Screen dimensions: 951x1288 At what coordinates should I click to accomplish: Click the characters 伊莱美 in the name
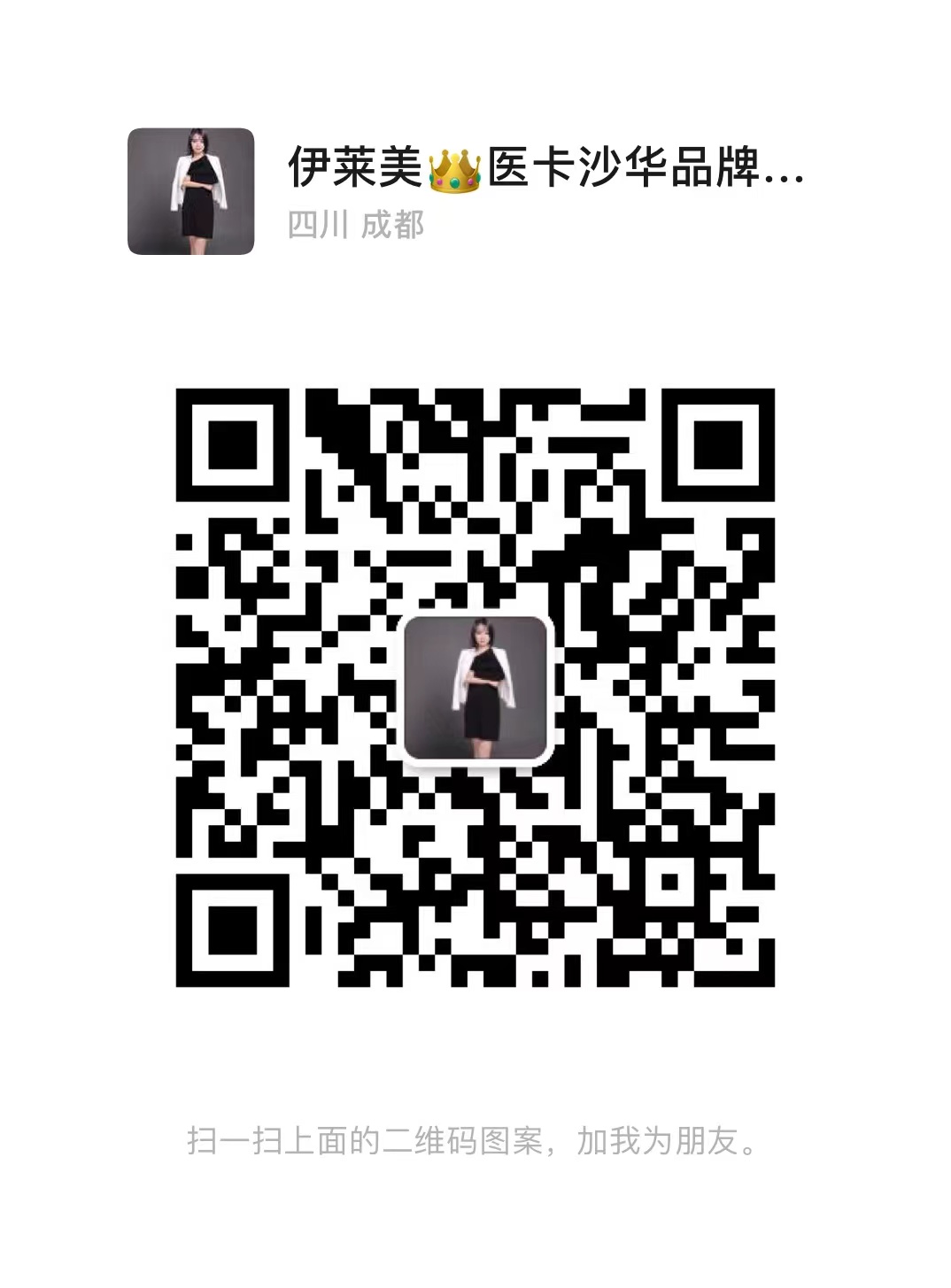click(x=352, y=172)
